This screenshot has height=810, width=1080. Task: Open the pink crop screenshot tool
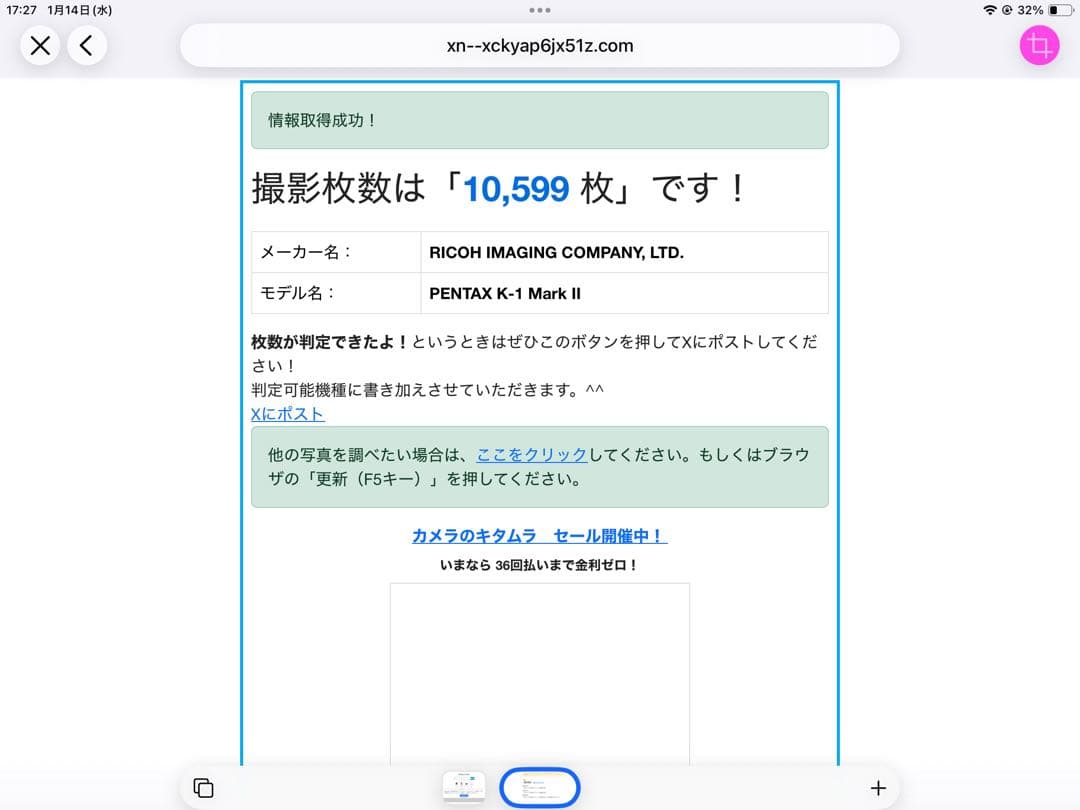coord(1039,46)
